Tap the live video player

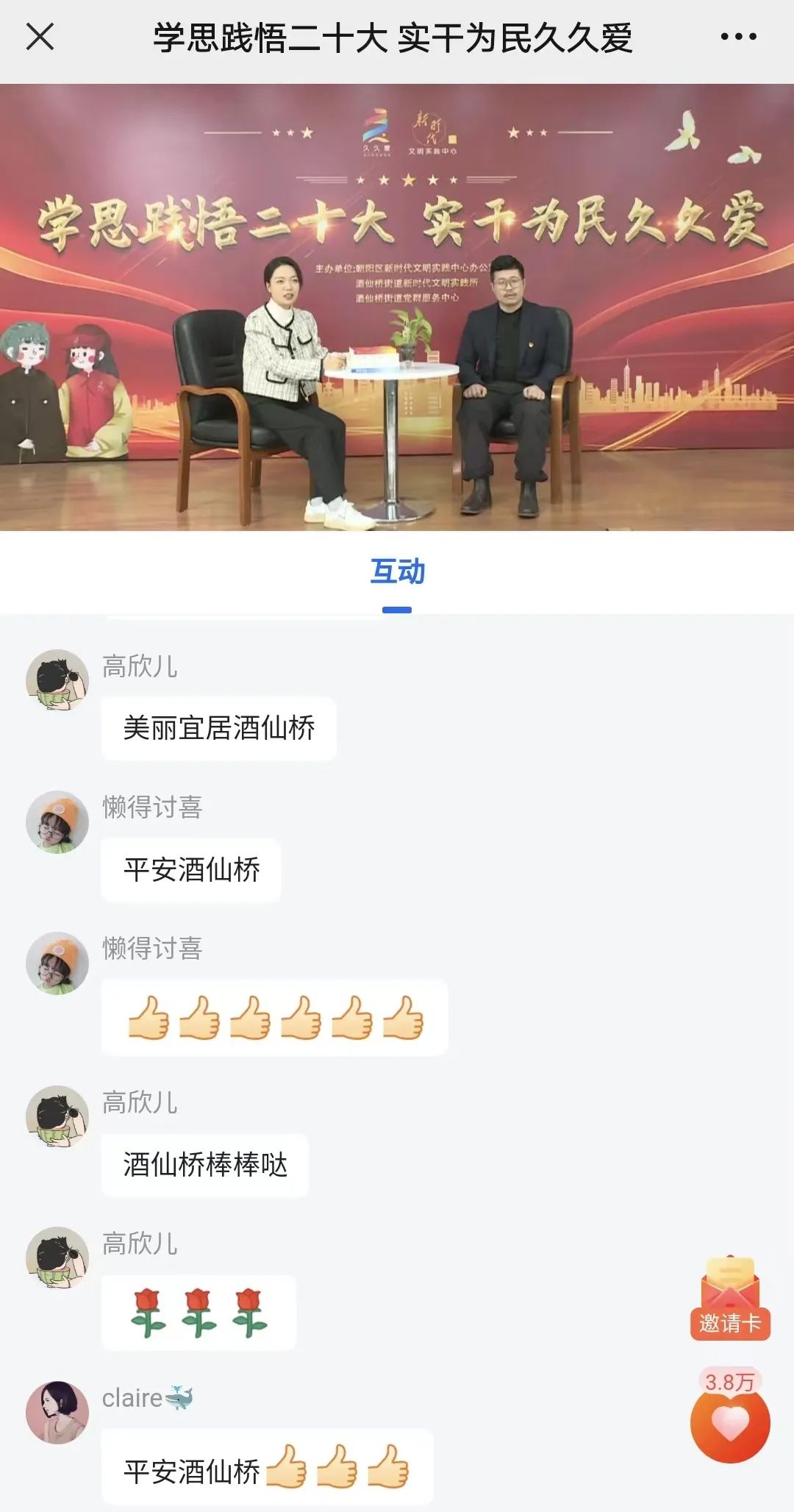pos(397,307)
